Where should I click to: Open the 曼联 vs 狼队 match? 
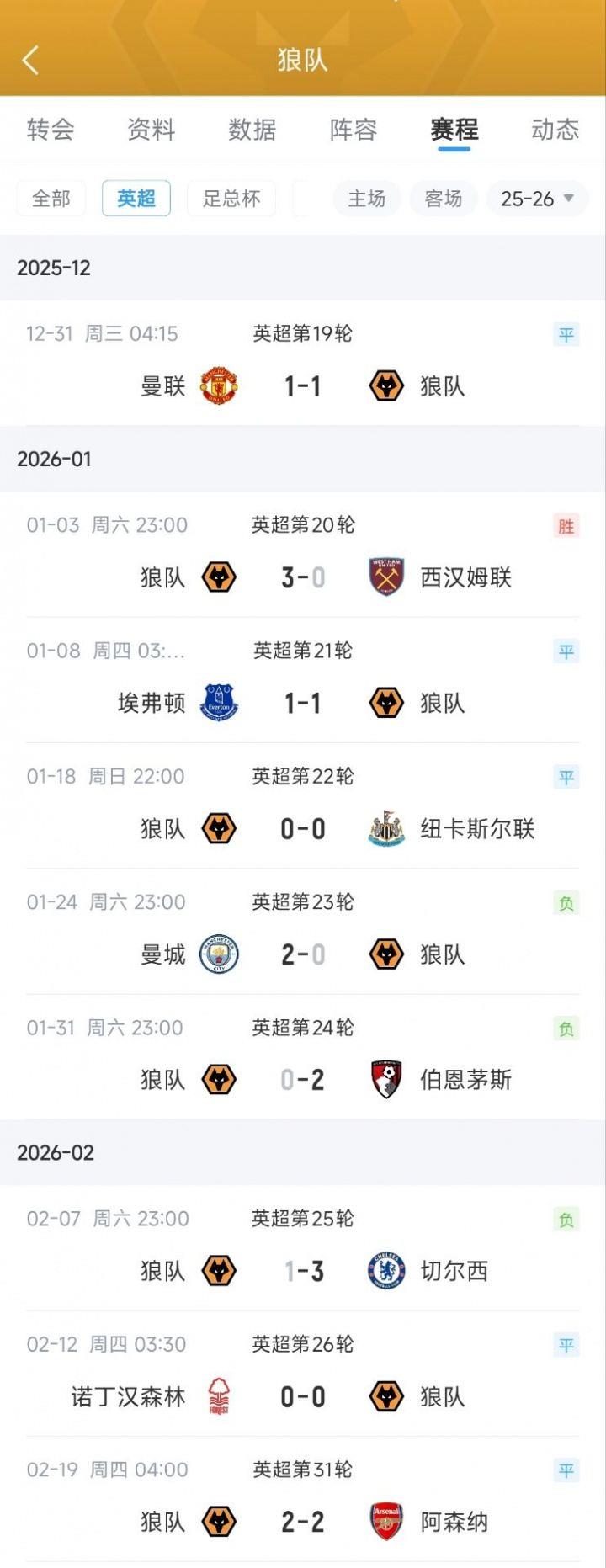point(303,363)
